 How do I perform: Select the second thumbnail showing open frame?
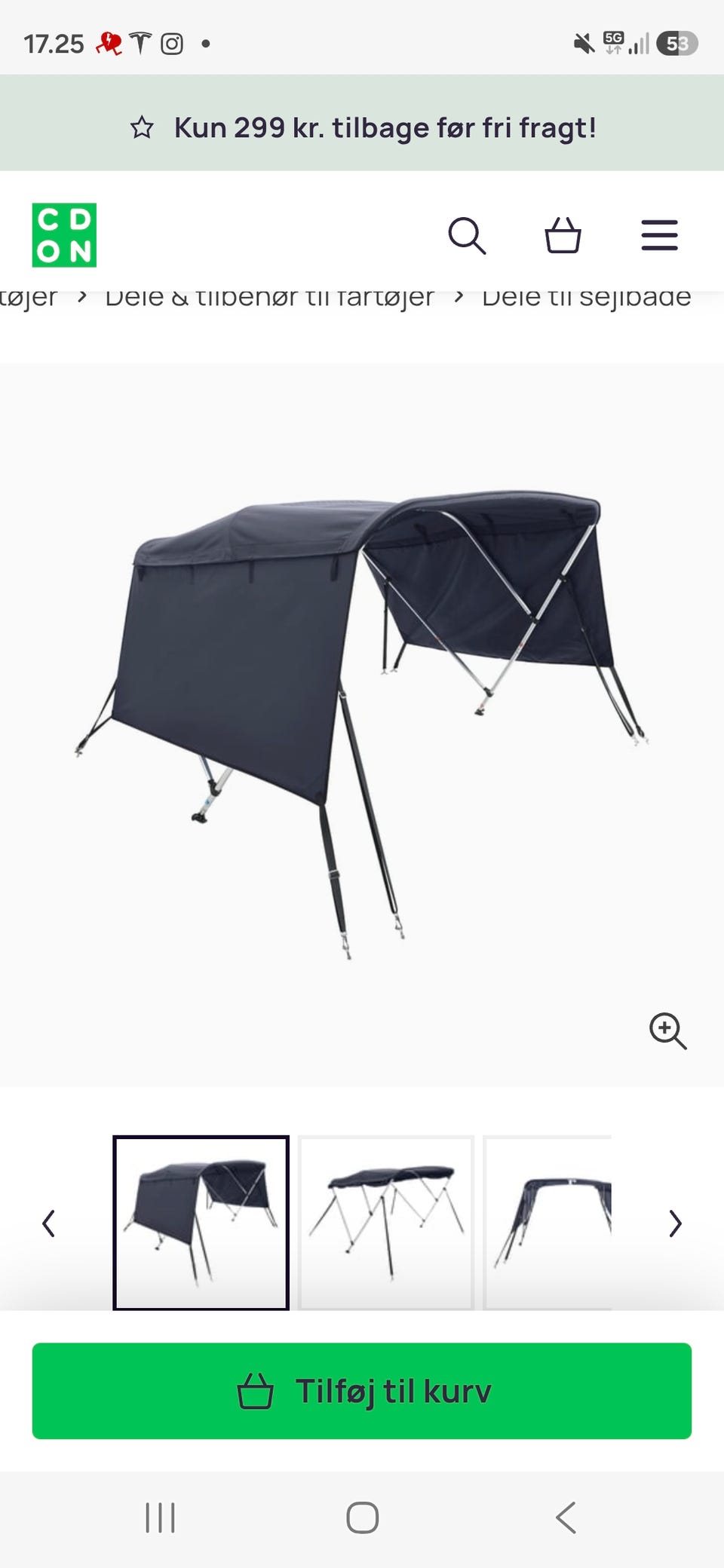pos(386,1223)
